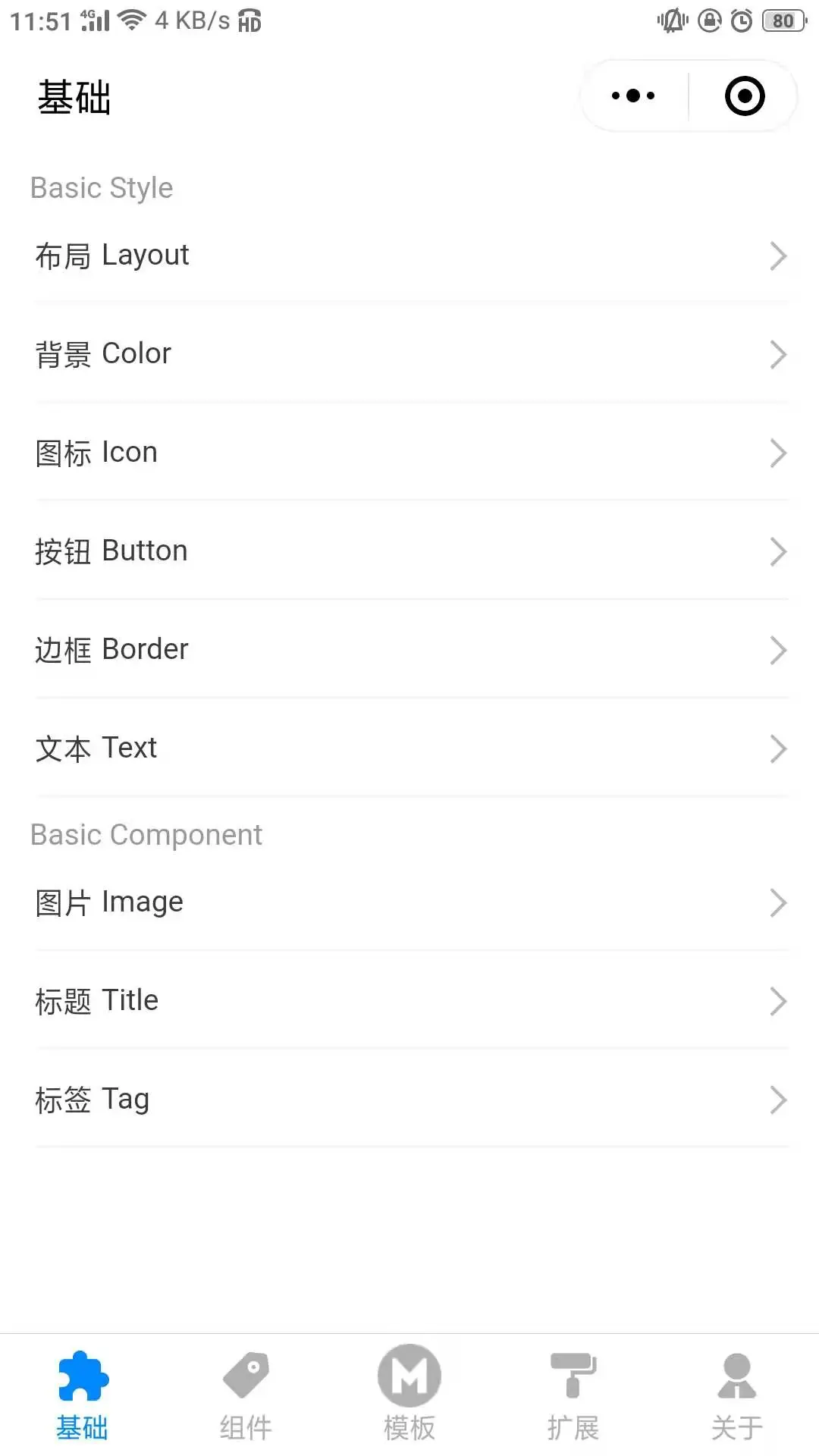819x1456 pixels.
Task: Open the 按钮 Button row
Action: pyautogui.click(x=409, y=551)
